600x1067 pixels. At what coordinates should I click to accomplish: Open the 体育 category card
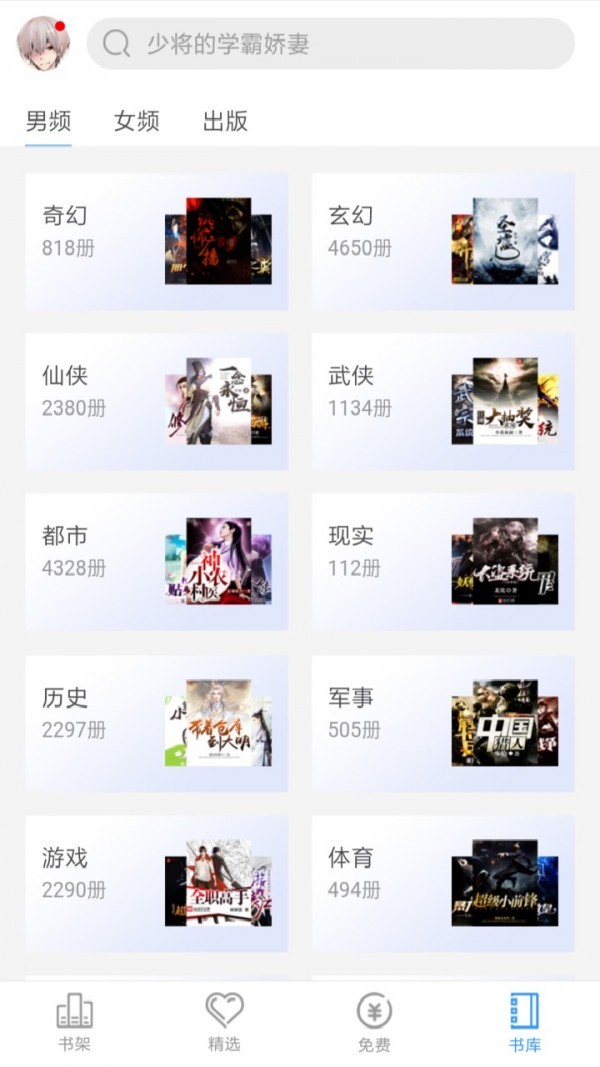pos(443,883)
